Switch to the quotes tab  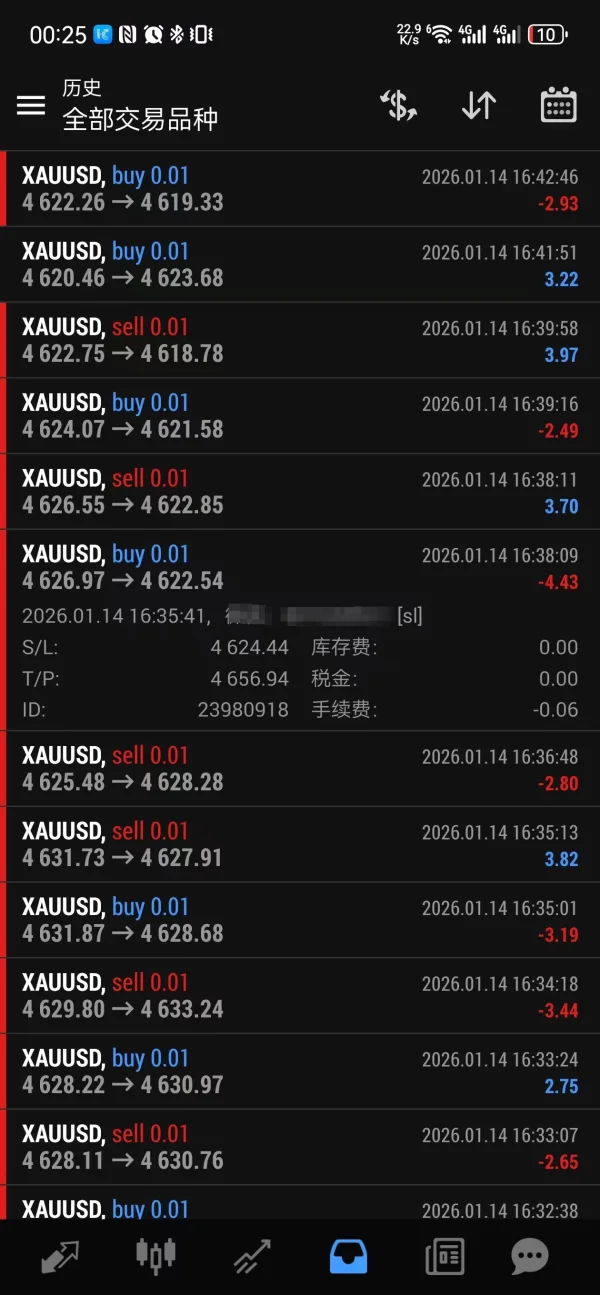tap(60, 1256)
